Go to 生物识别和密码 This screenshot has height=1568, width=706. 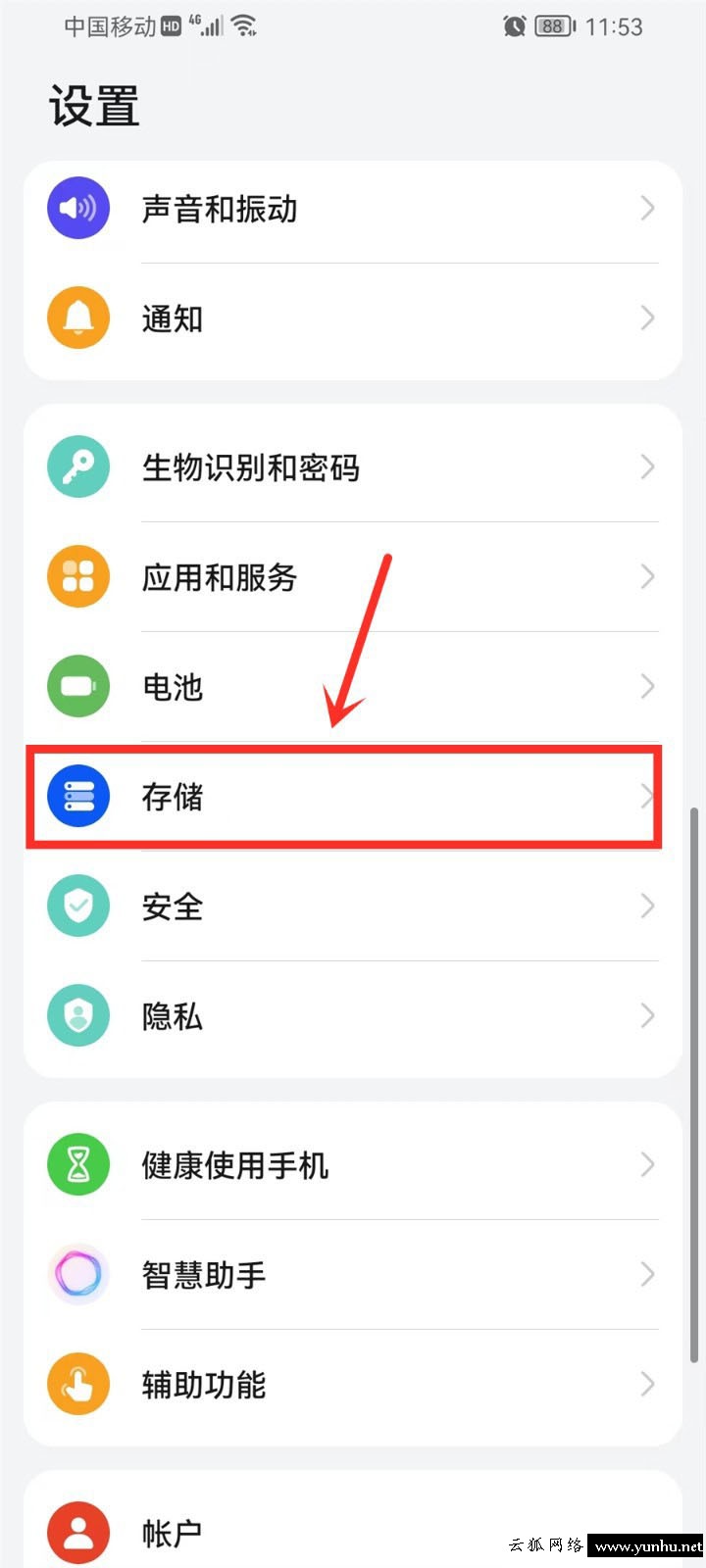tap(352, 467)
